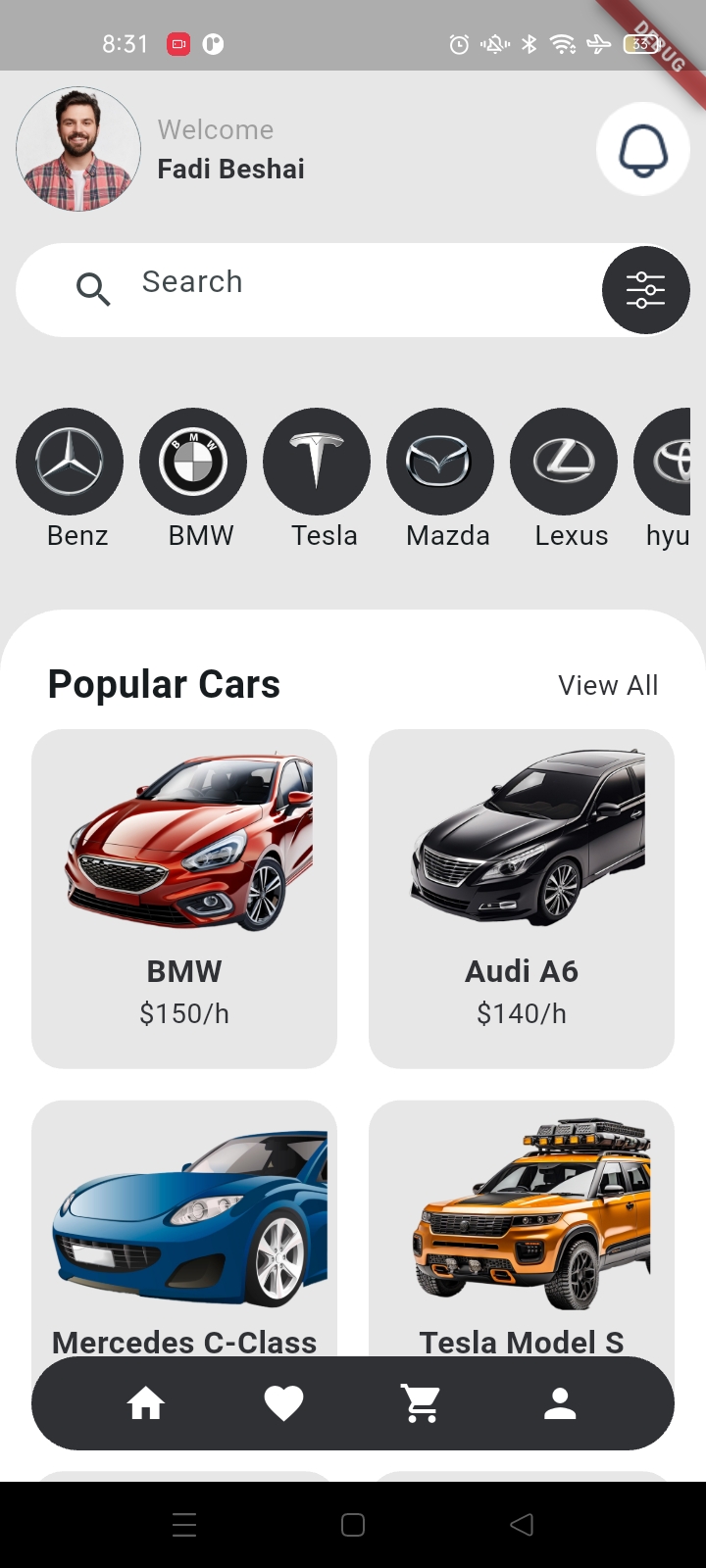View the Tesla Model S card
Viewport: 706px width, 1568px height.
[x=522, y=1225]
